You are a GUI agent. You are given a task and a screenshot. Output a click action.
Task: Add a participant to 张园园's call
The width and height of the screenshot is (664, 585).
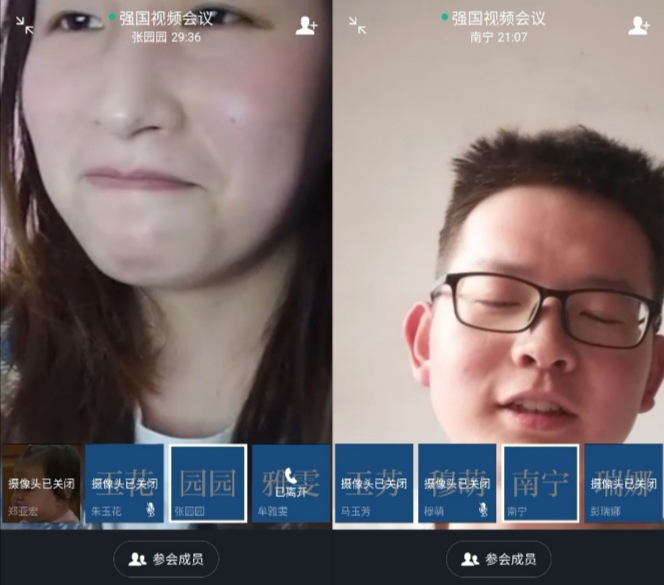306,26
